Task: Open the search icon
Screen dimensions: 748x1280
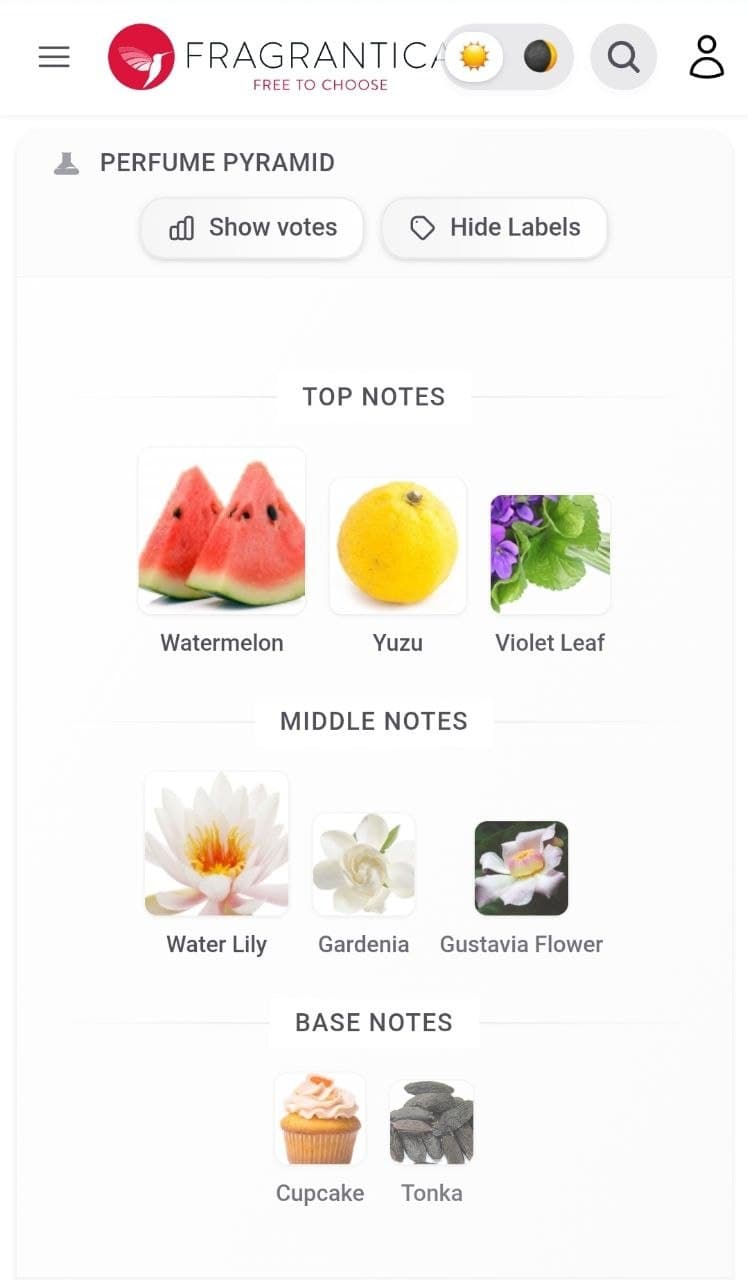Action: pyautogui.click(x=624, y=57)
